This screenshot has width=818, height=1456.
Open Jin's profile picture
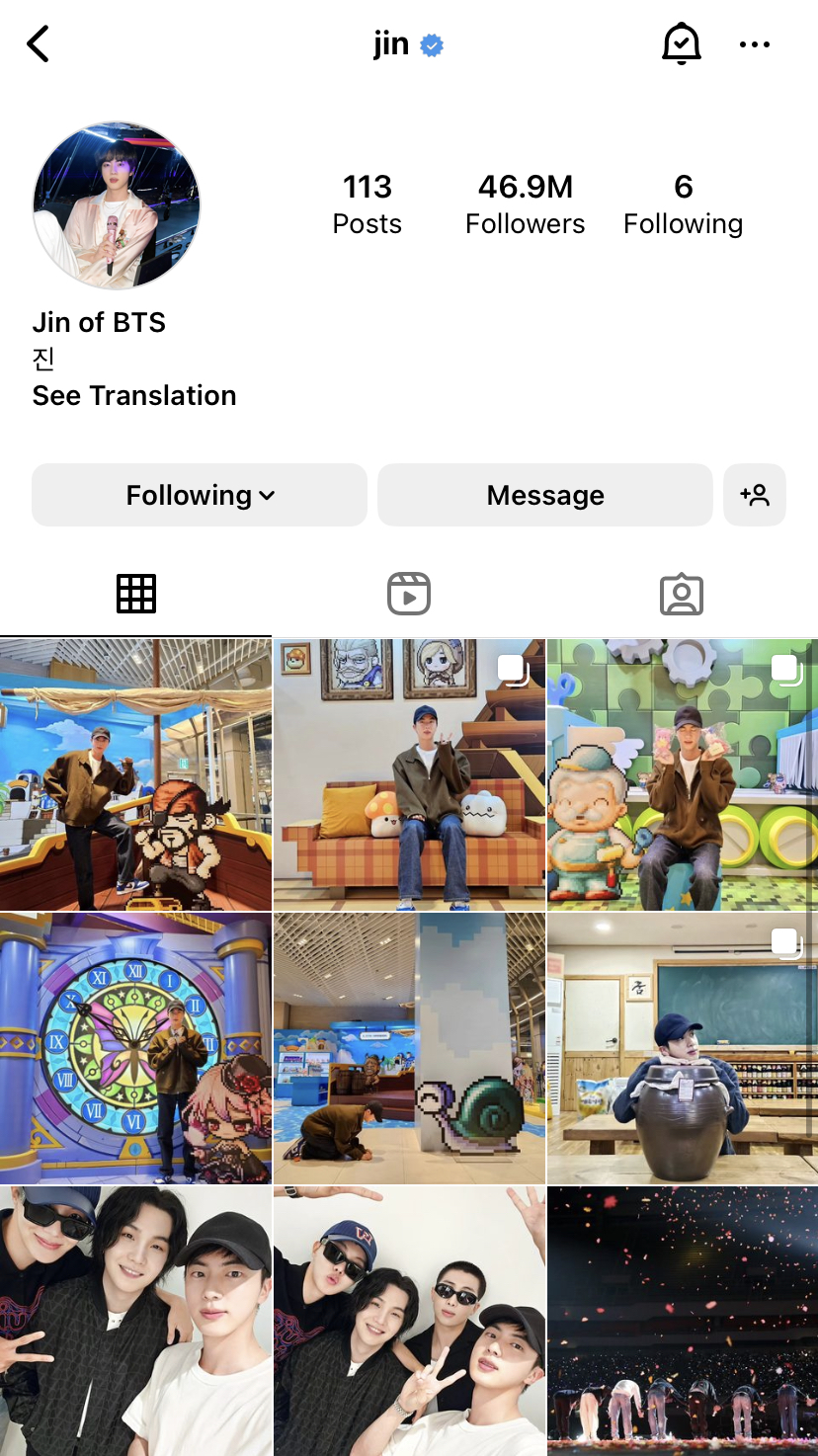(116, 204)
